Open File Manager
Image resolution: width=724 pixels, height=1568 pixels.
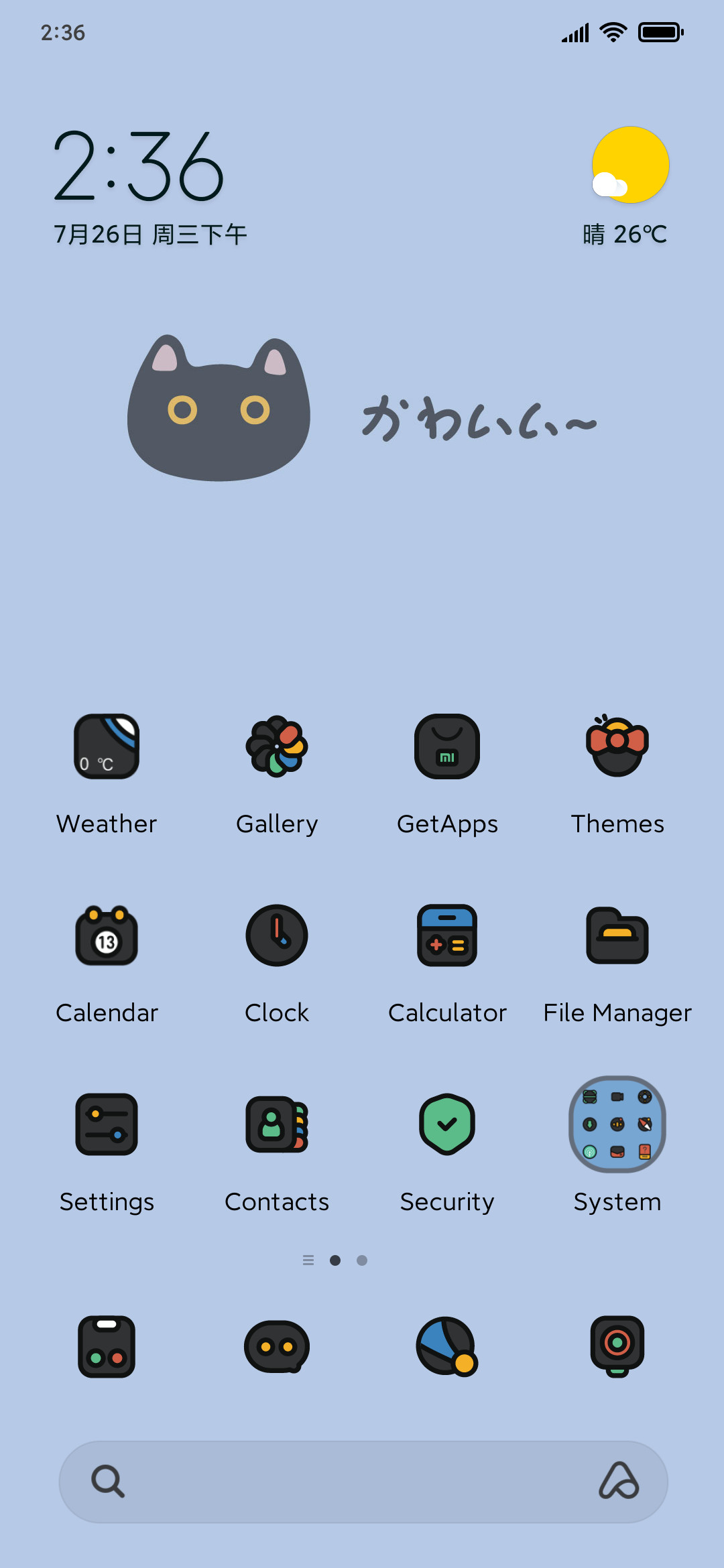617,935
